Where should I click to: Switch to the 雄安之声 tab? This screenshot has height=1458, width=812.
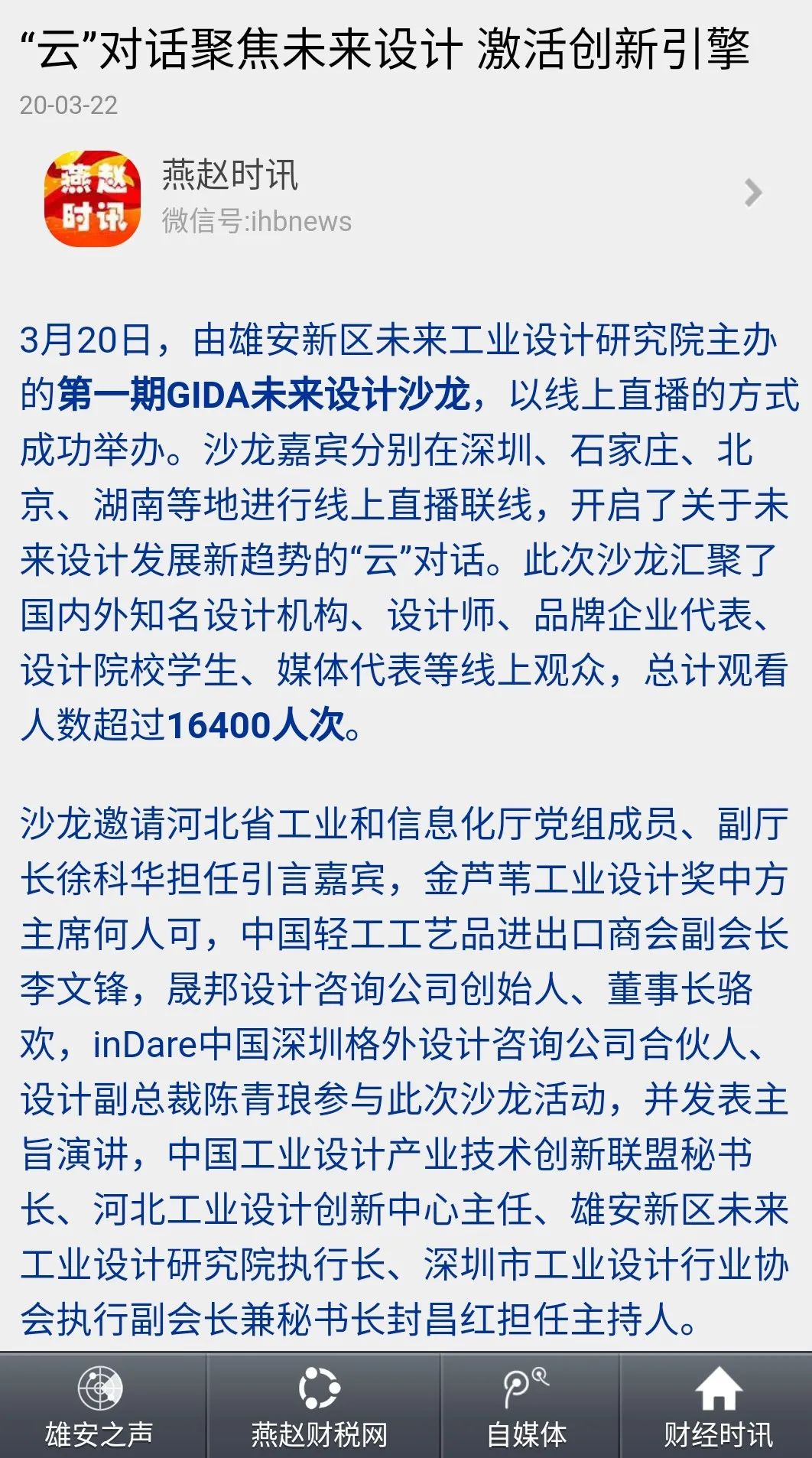[100, 1406]
